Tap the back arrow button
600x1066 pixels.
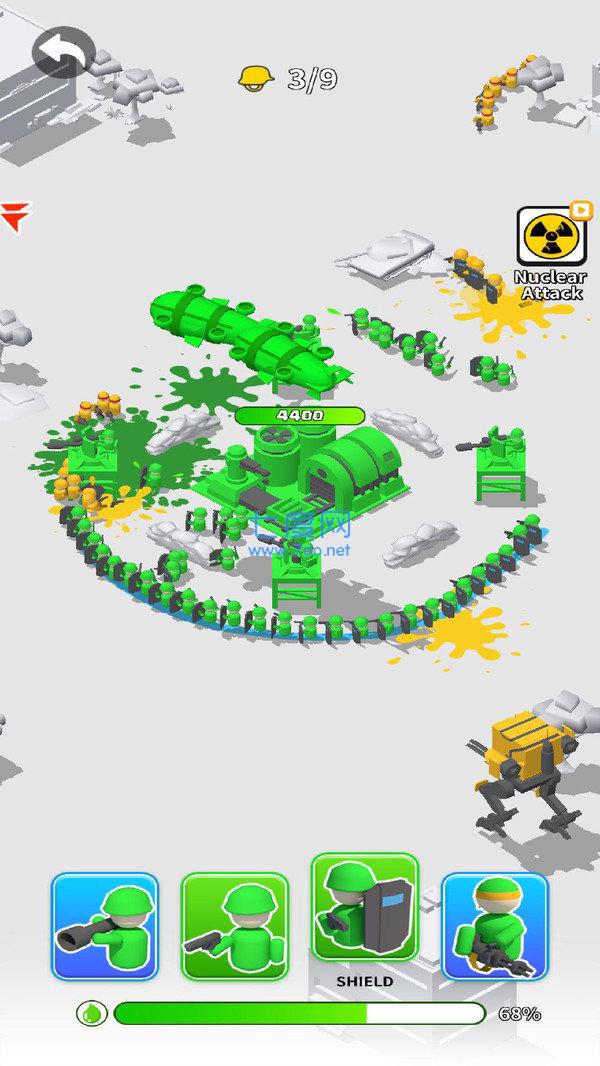pyautogui.click(x=64, y=53)
